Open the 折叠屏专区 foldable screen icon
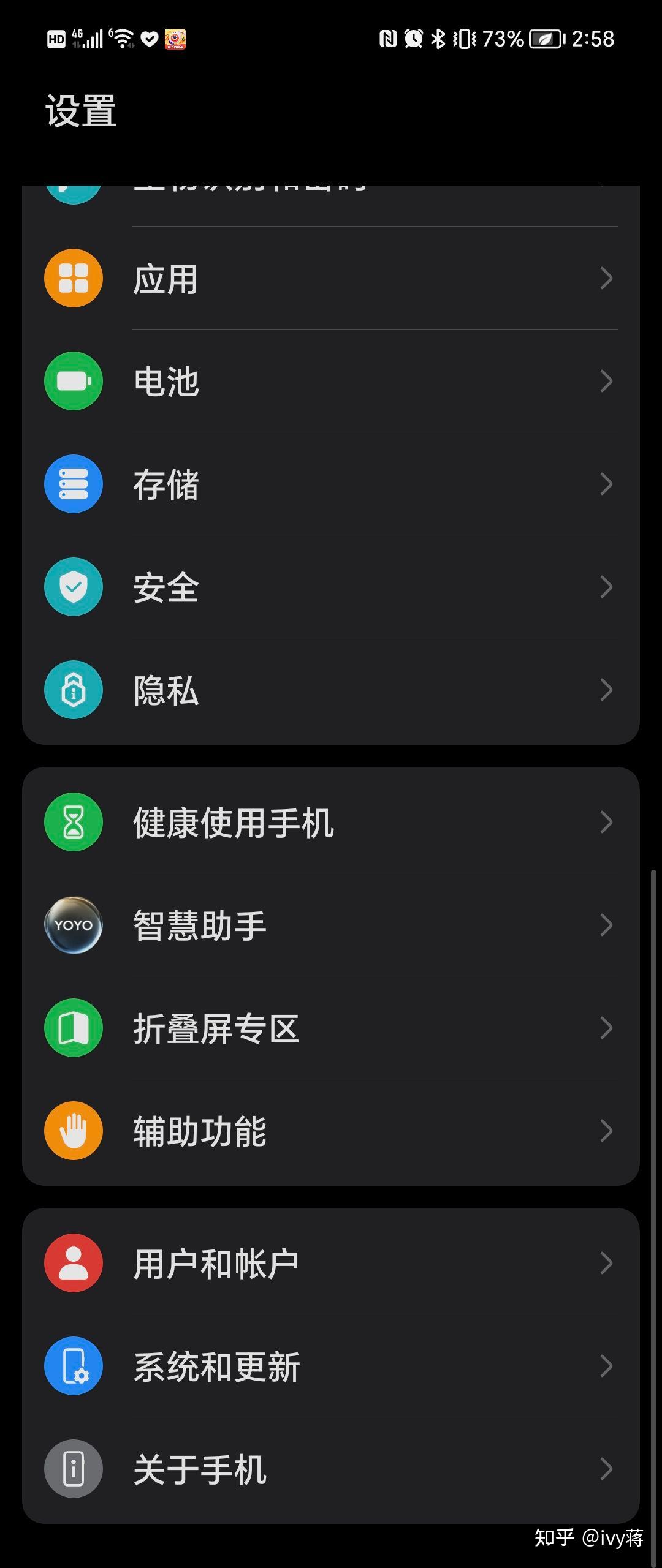 coord(73,1028)
